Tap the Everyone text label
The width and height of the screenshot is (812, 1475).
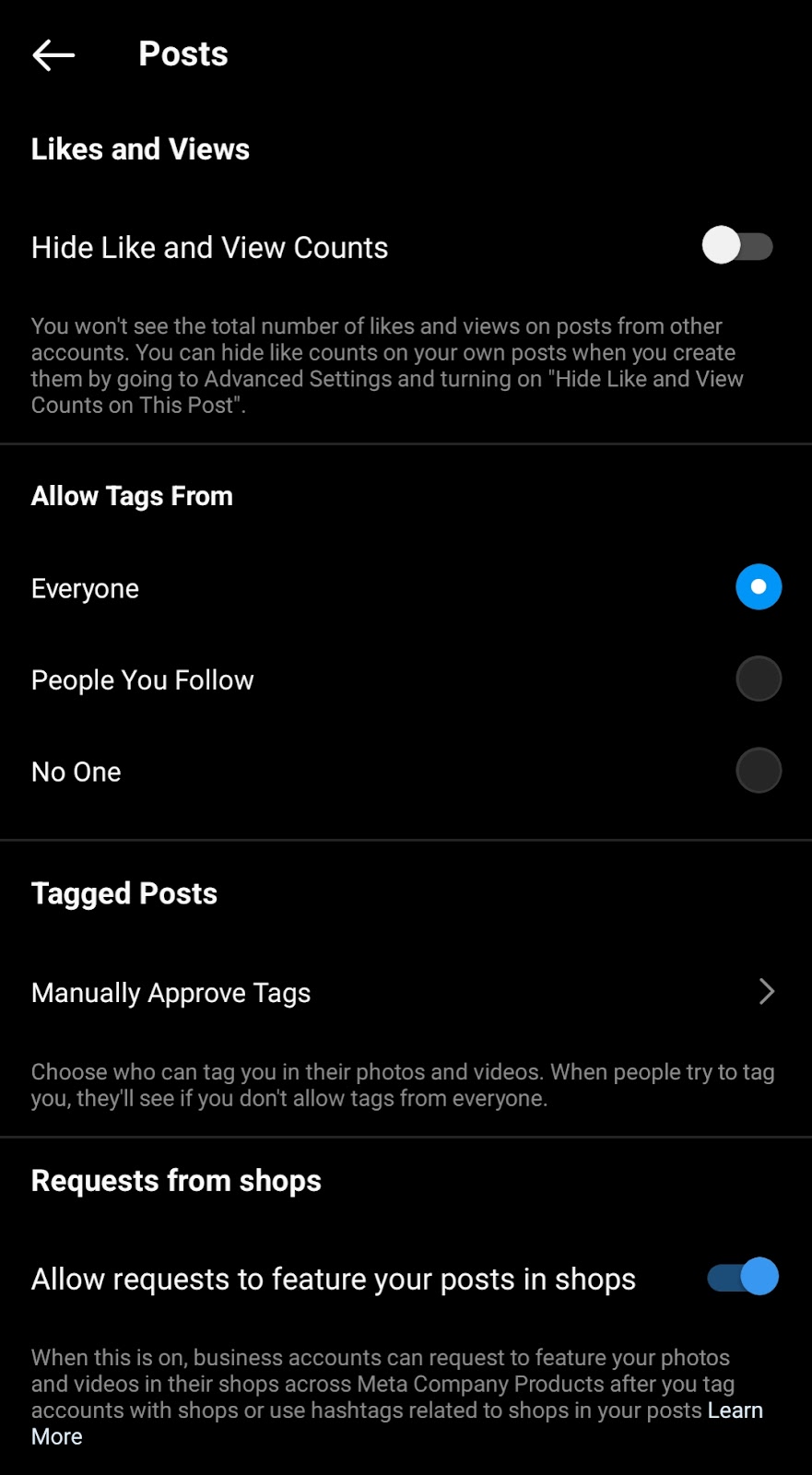(x=85, y=587)
